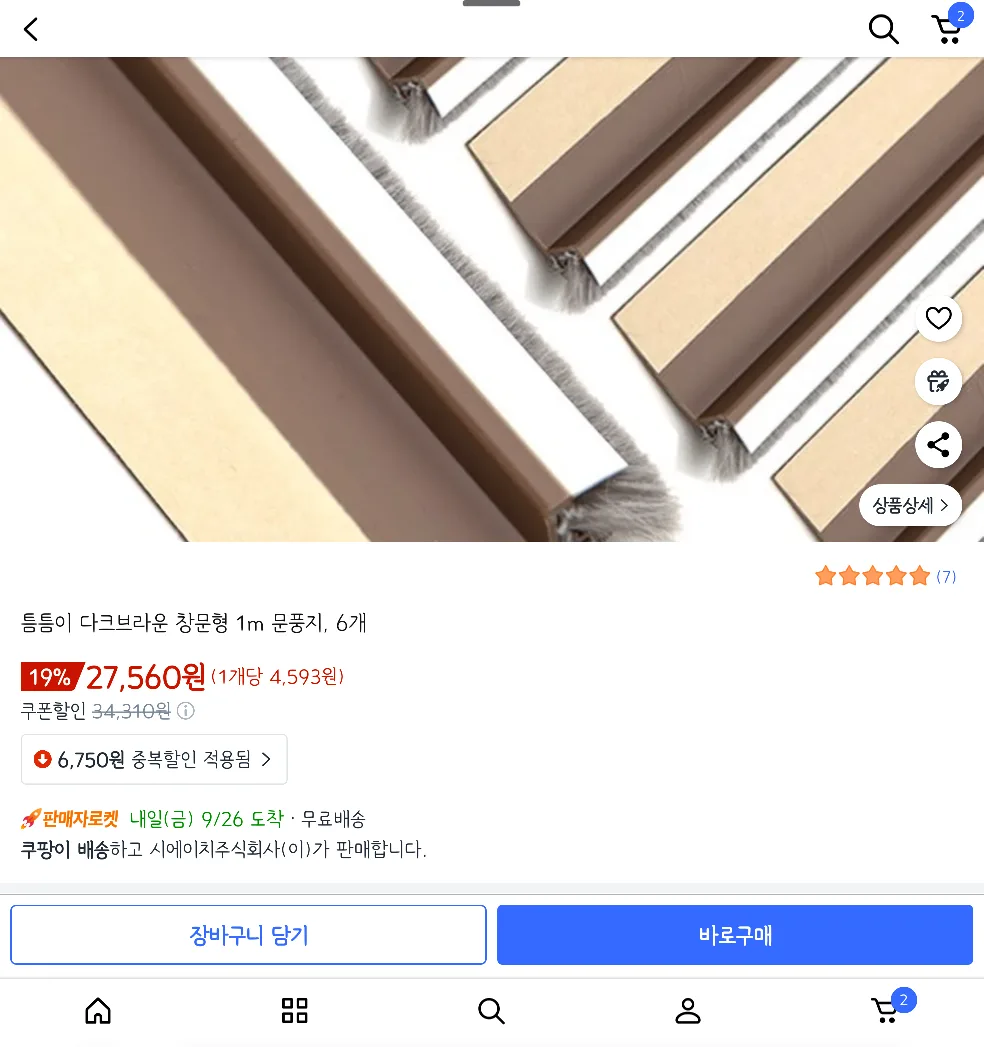Show coupon discount info icon
This screenshot has height=1047, width=984.
tap(186, 712)
